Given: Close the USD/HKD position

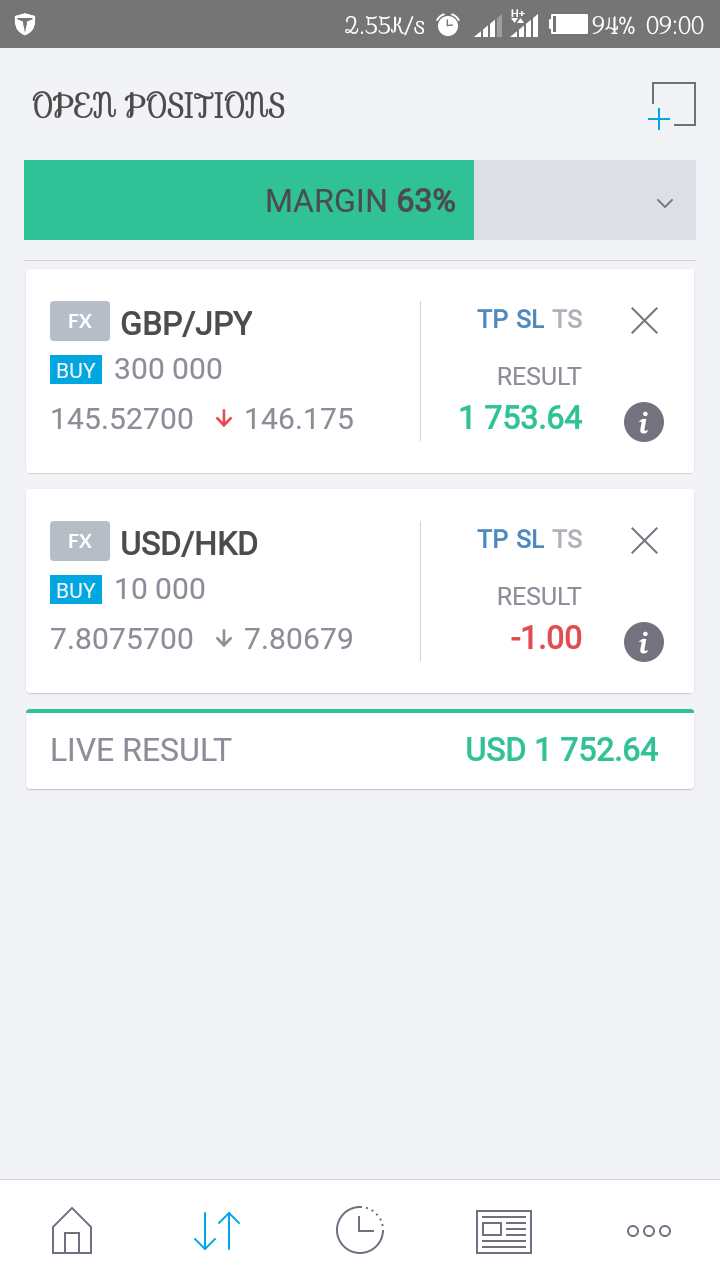Looking at the screenshot, I should click(x=644, y=540).
